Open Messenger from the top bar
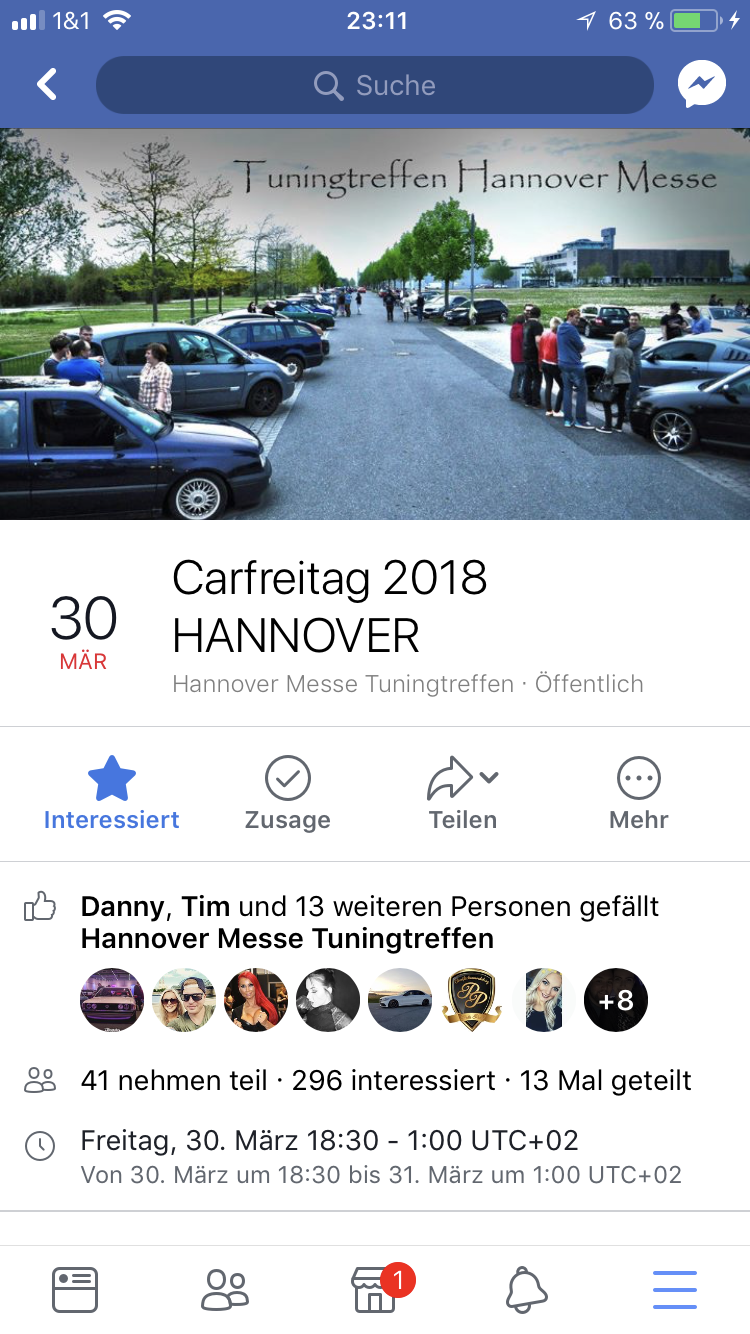 [x=701, y=85]
